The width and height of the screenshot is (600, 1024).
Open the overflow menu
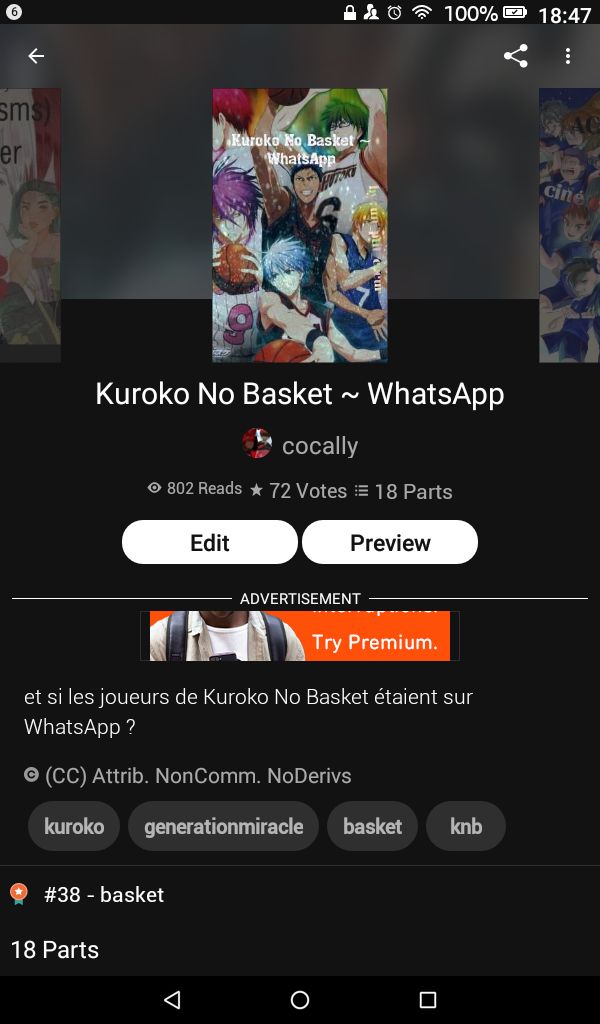click(567, 56)
